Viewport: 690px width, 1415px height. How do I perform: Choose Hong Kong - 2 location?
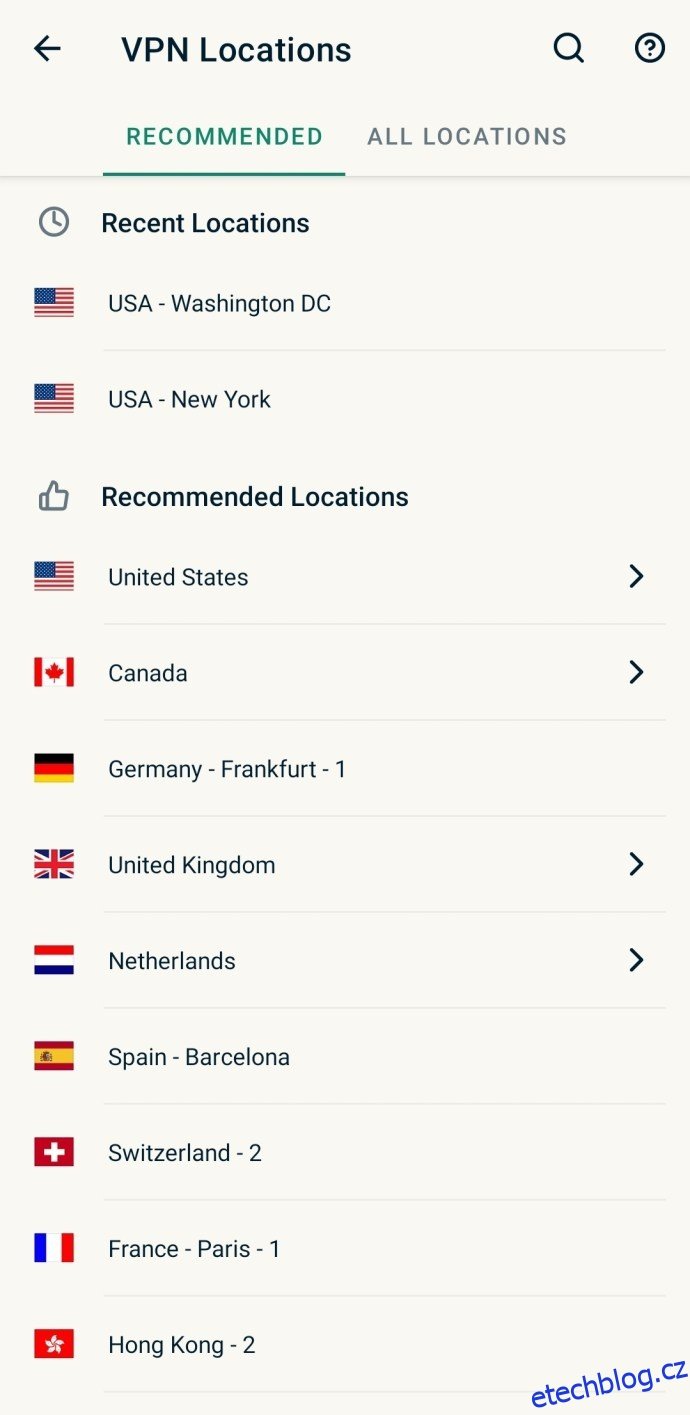point(345,1345)
